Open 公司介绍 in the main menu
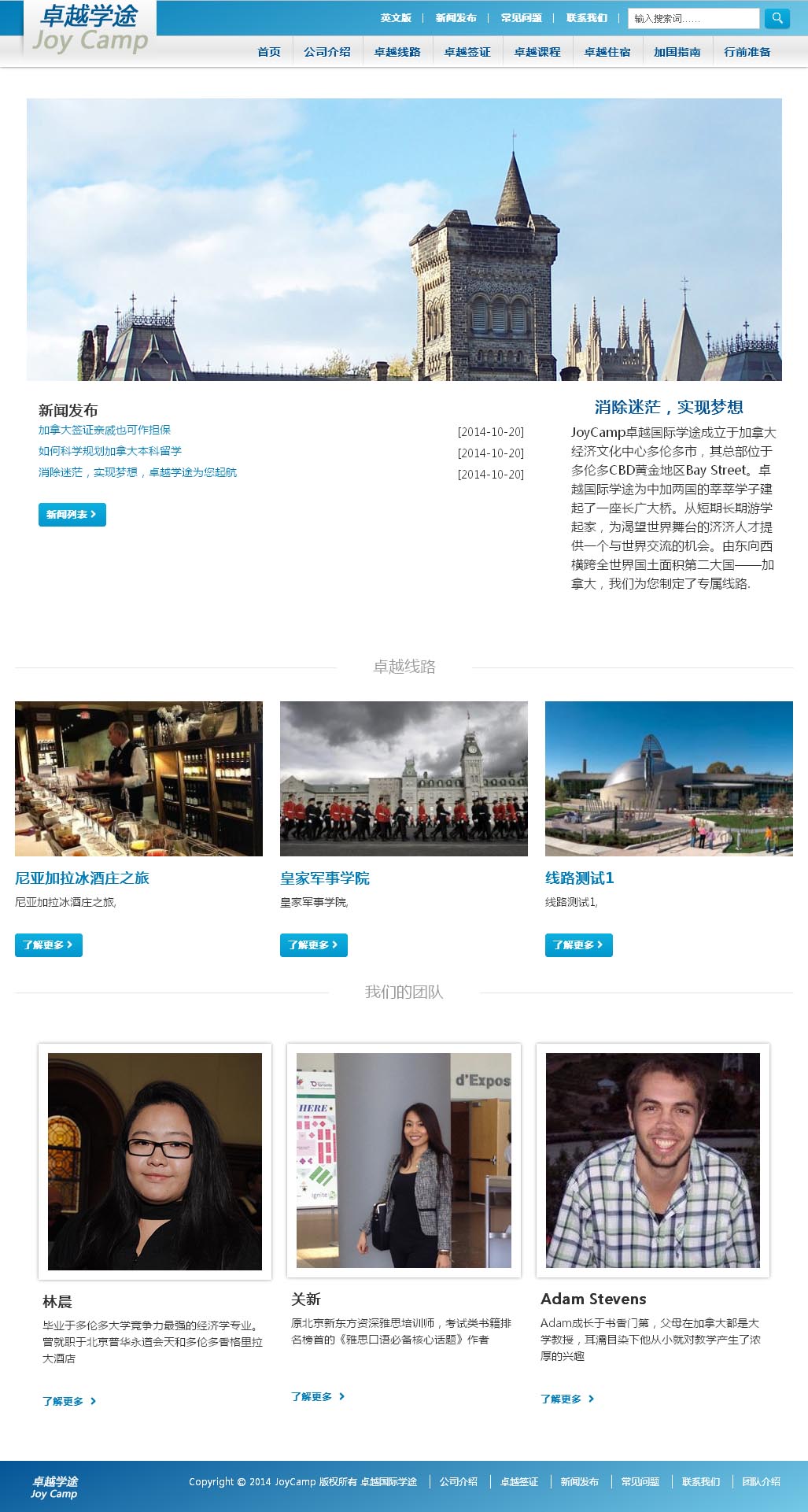The image size is (808, 1512). [327, 52]
